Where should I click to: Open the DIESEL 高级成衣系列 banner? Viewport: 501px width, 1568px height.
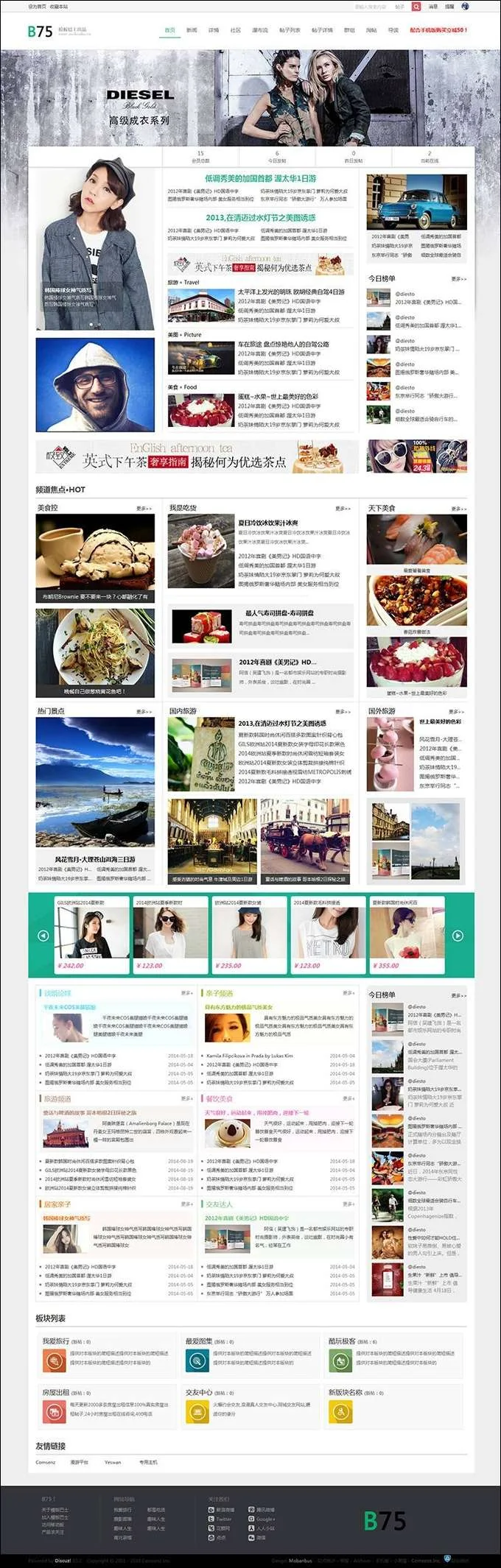tap(251, 97)
